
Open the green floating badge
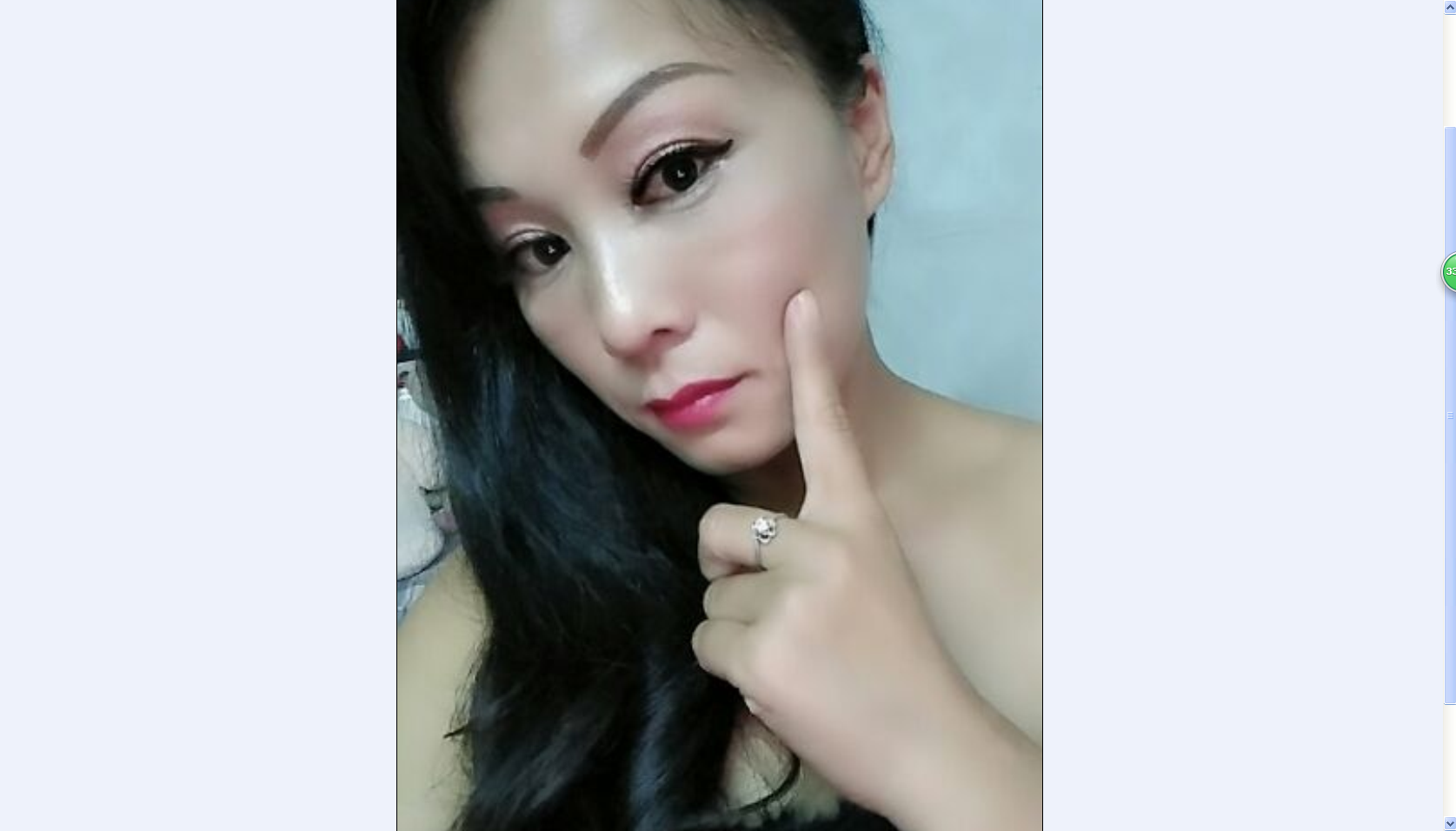(x=1450, y=272)
